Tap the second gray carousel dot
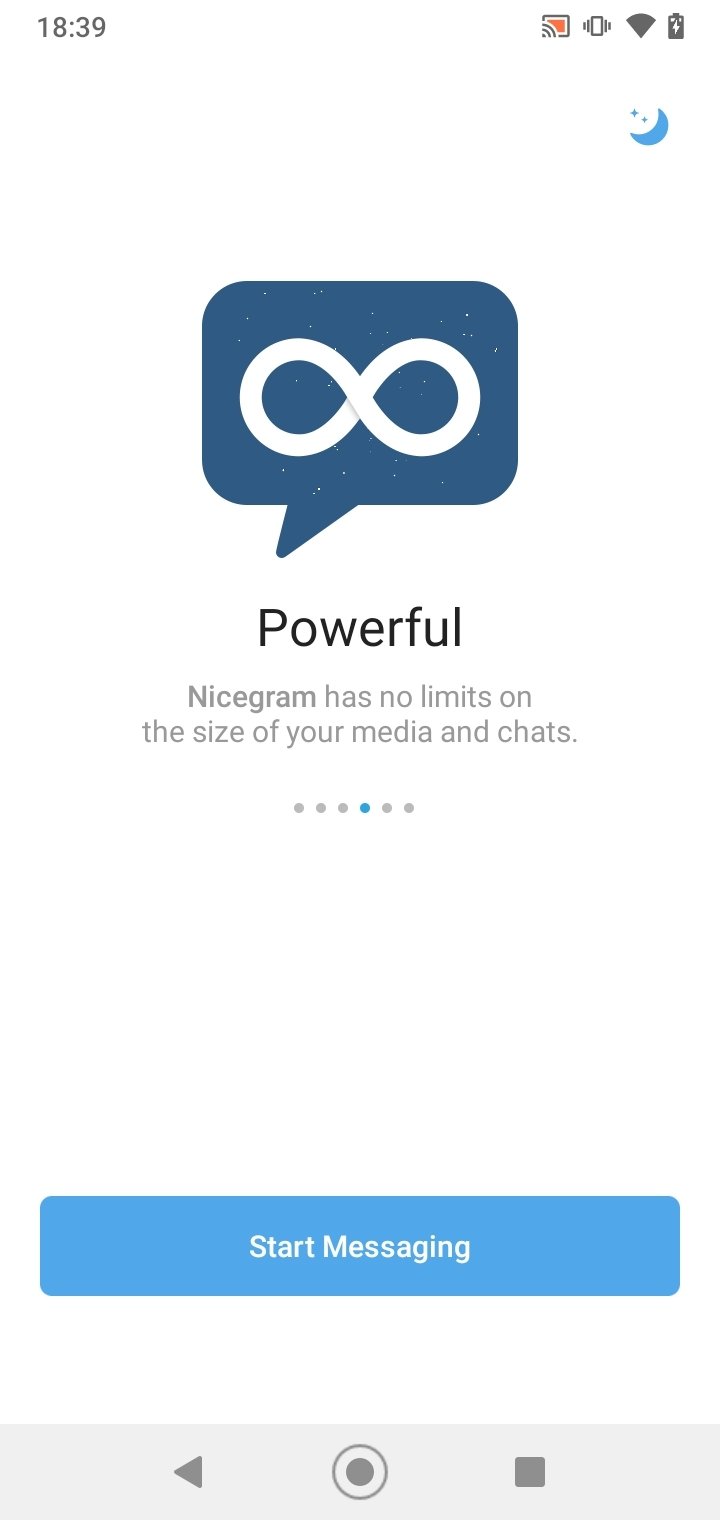The image size is (720, 1520). [320, 807]
